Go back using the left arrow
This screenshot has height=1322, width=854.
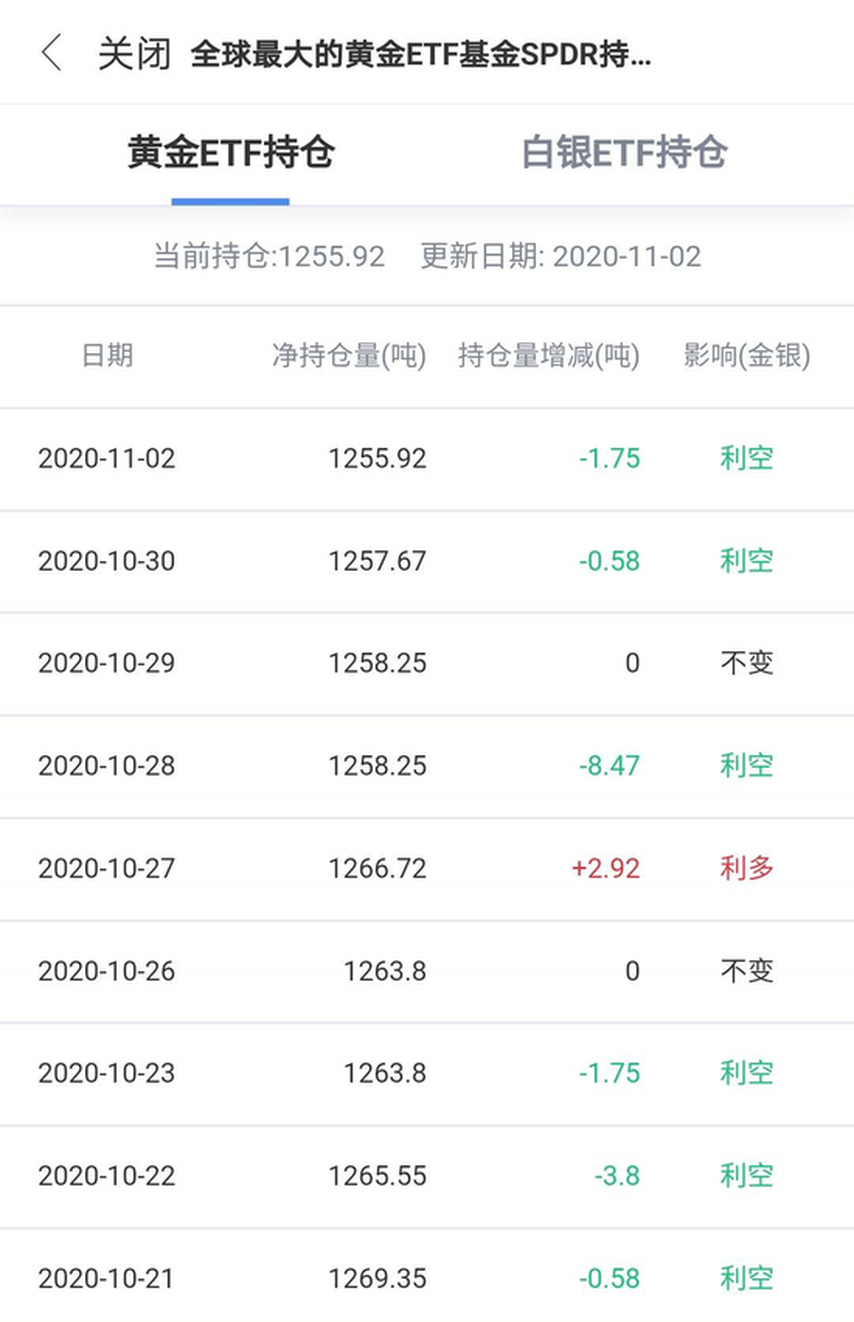pos(52,53)
